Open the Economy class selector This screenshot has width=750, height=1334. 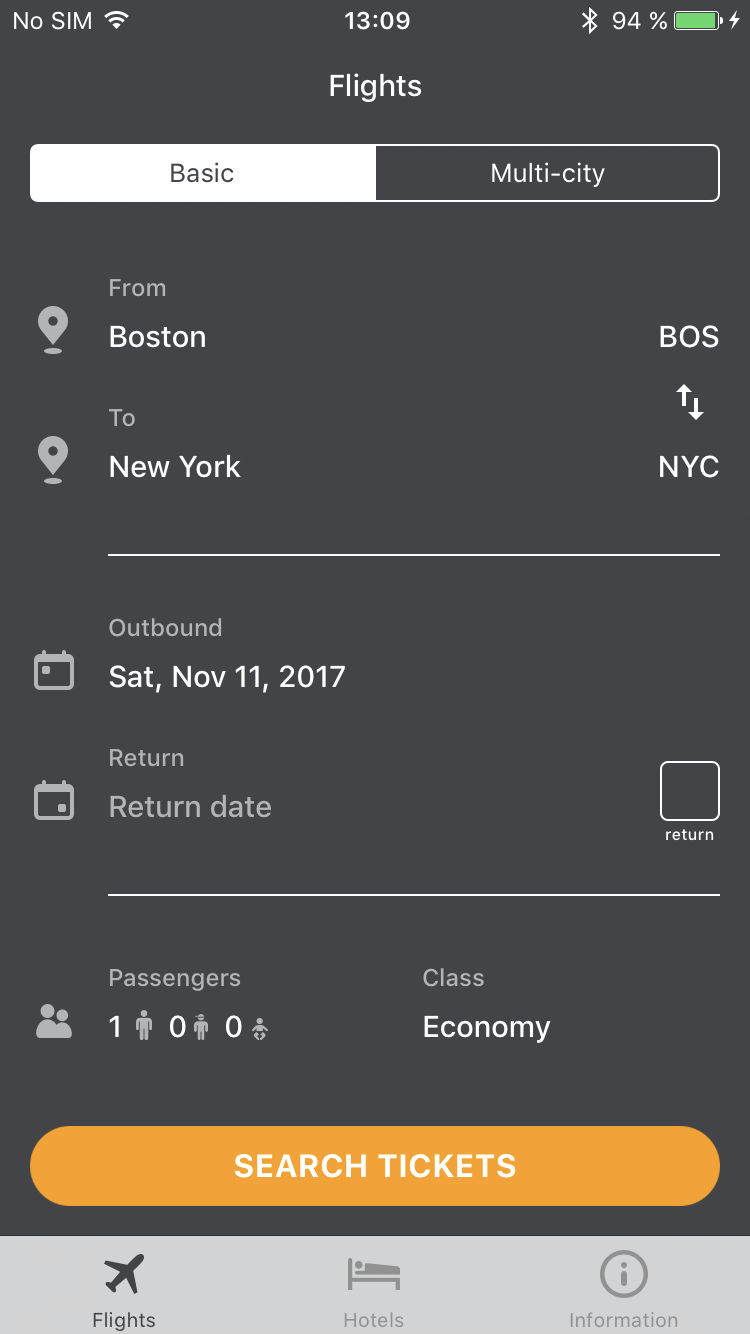point(486,1026)
